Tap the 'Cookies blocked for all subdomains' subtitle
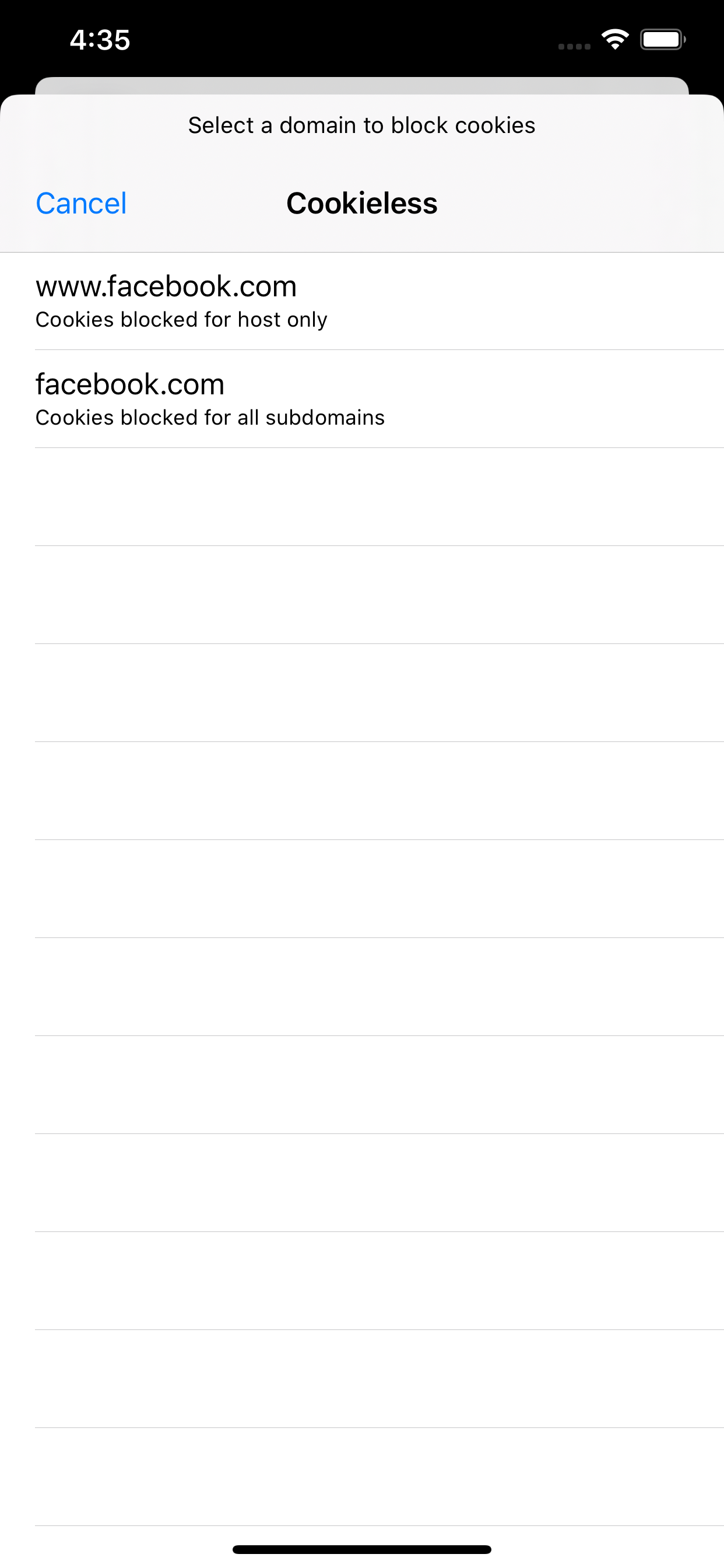 pos(210,418)
